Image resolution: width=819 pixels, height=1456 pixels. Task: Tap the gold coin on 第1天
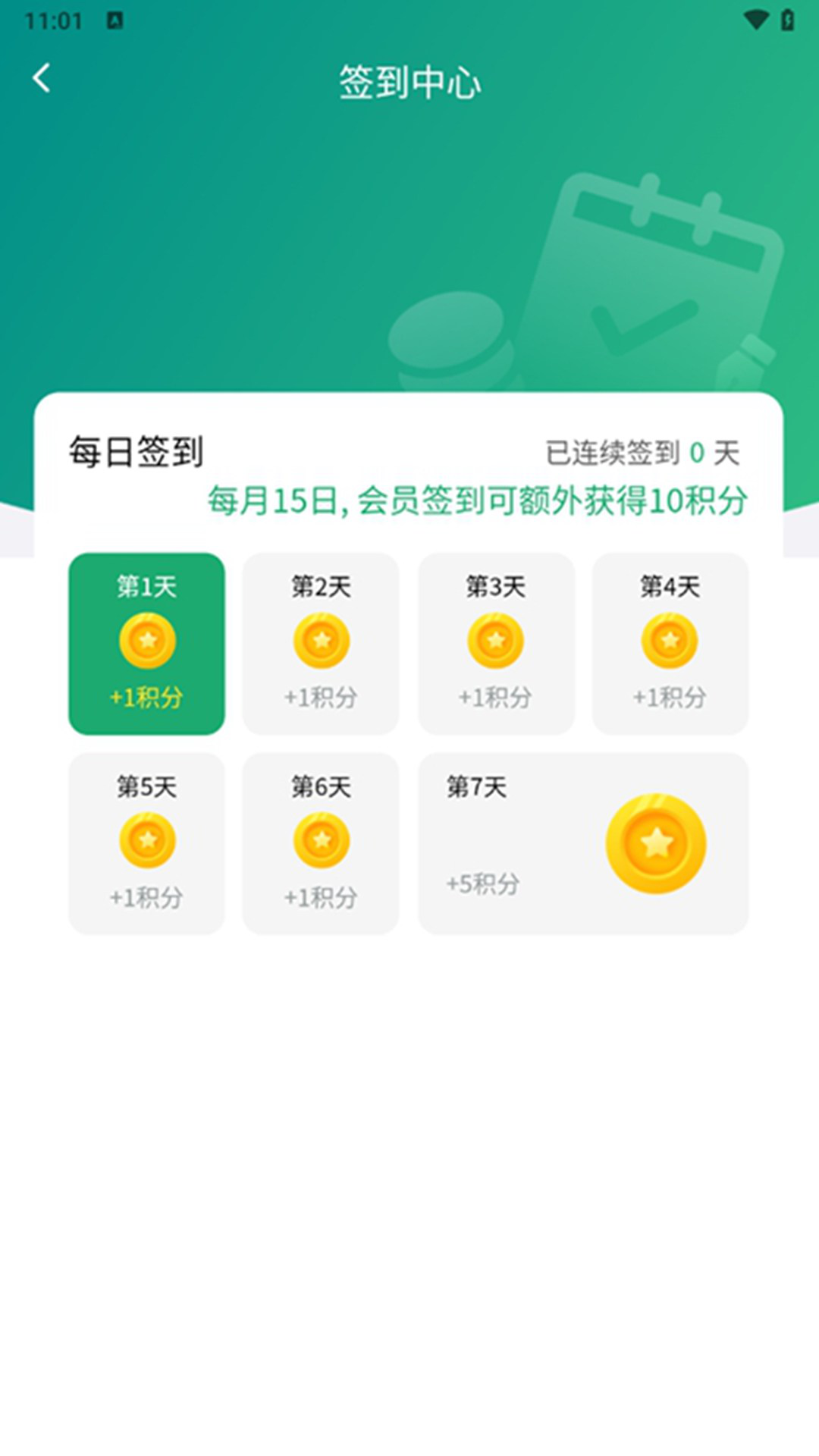click(146, 641)
